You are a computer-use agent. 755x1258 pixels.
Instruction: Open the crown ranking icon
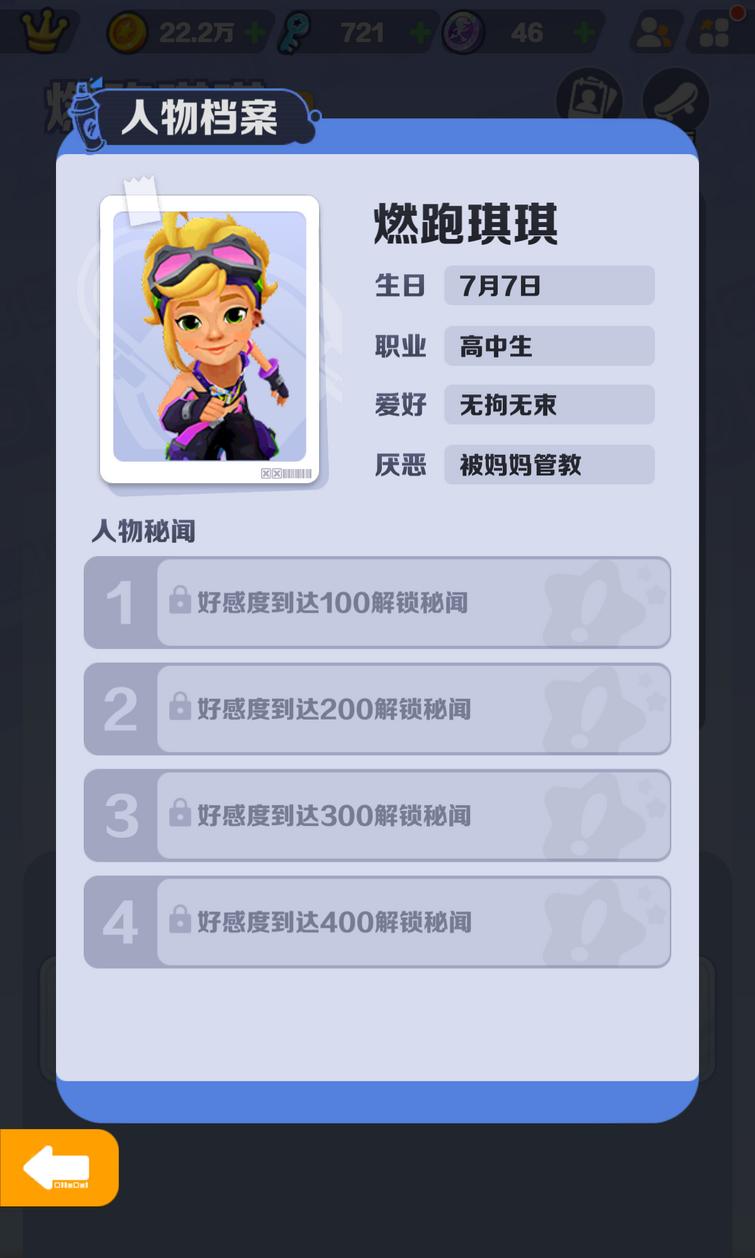tap(45, 31)
